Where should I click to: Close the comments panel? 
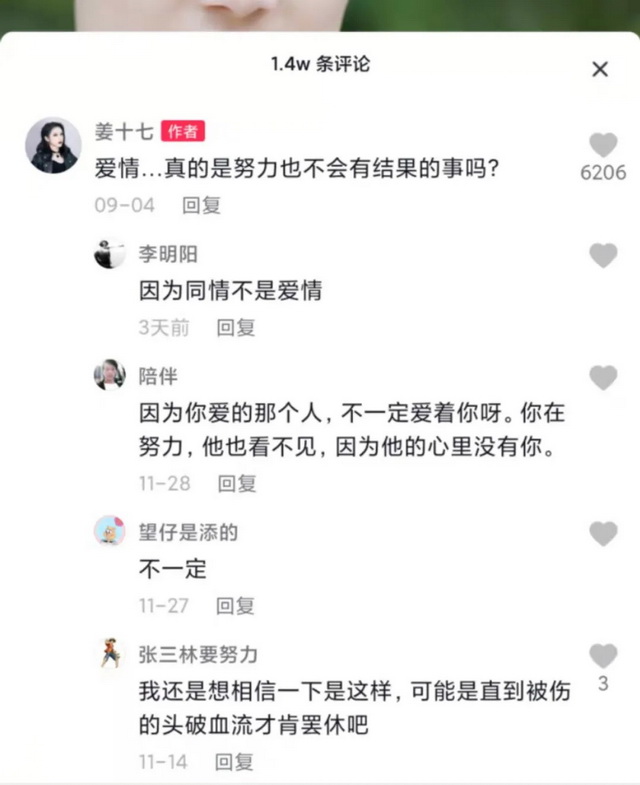(x=600, y=69)
